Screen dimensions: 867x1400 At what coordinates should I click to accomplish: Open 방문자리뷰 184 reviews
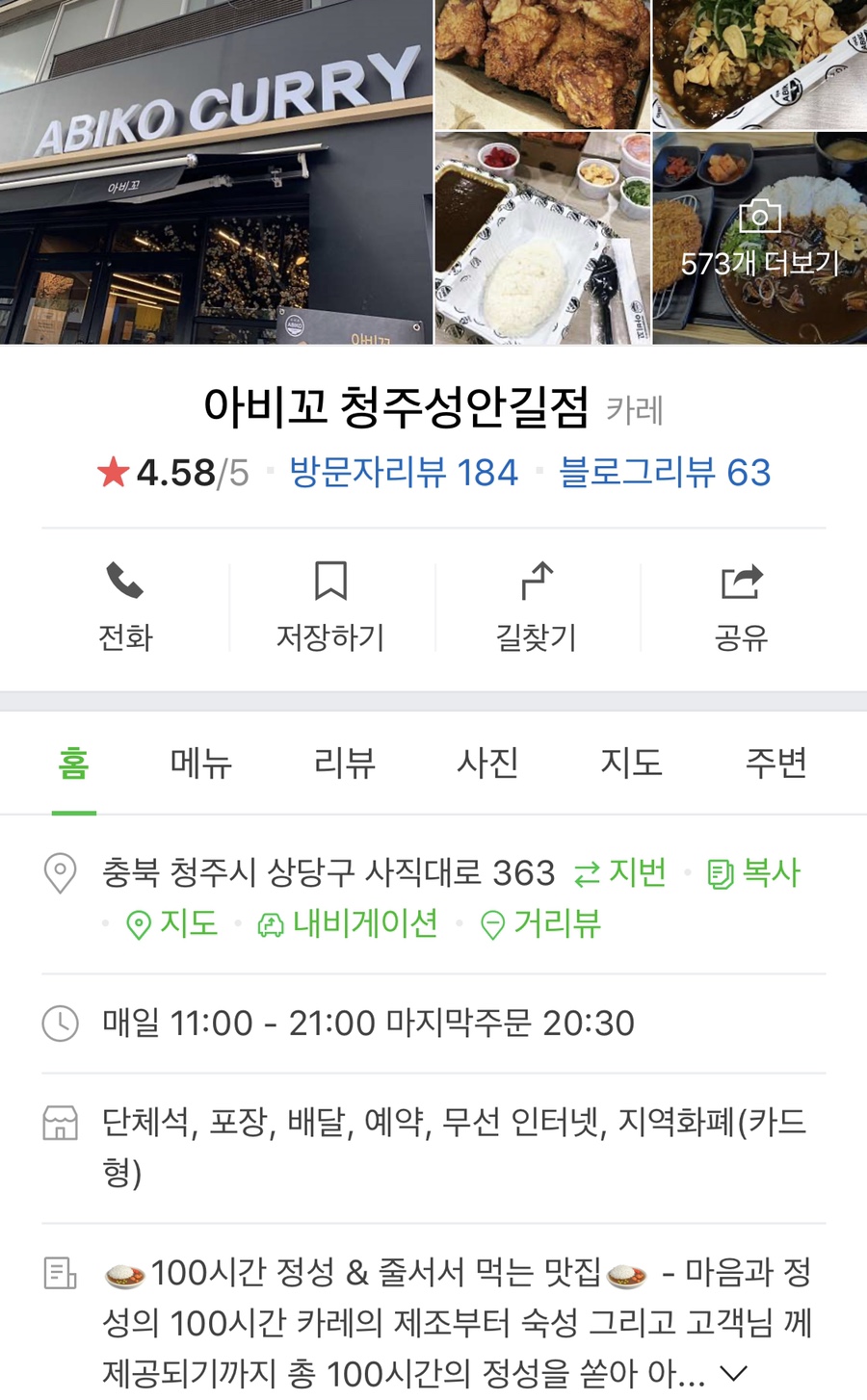pyautogui.click(x=404, y=472)
